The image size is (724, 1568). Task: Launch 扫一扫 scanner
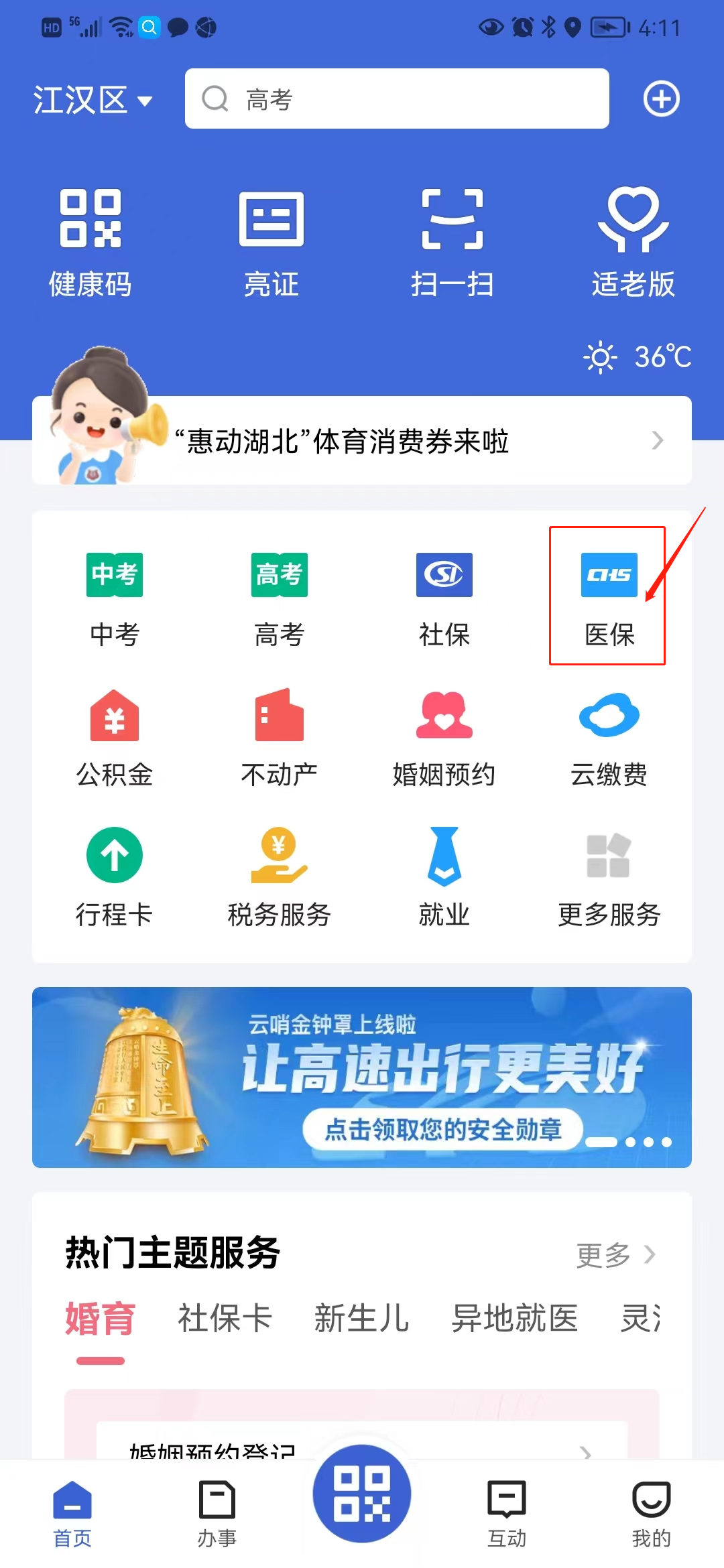452,243
